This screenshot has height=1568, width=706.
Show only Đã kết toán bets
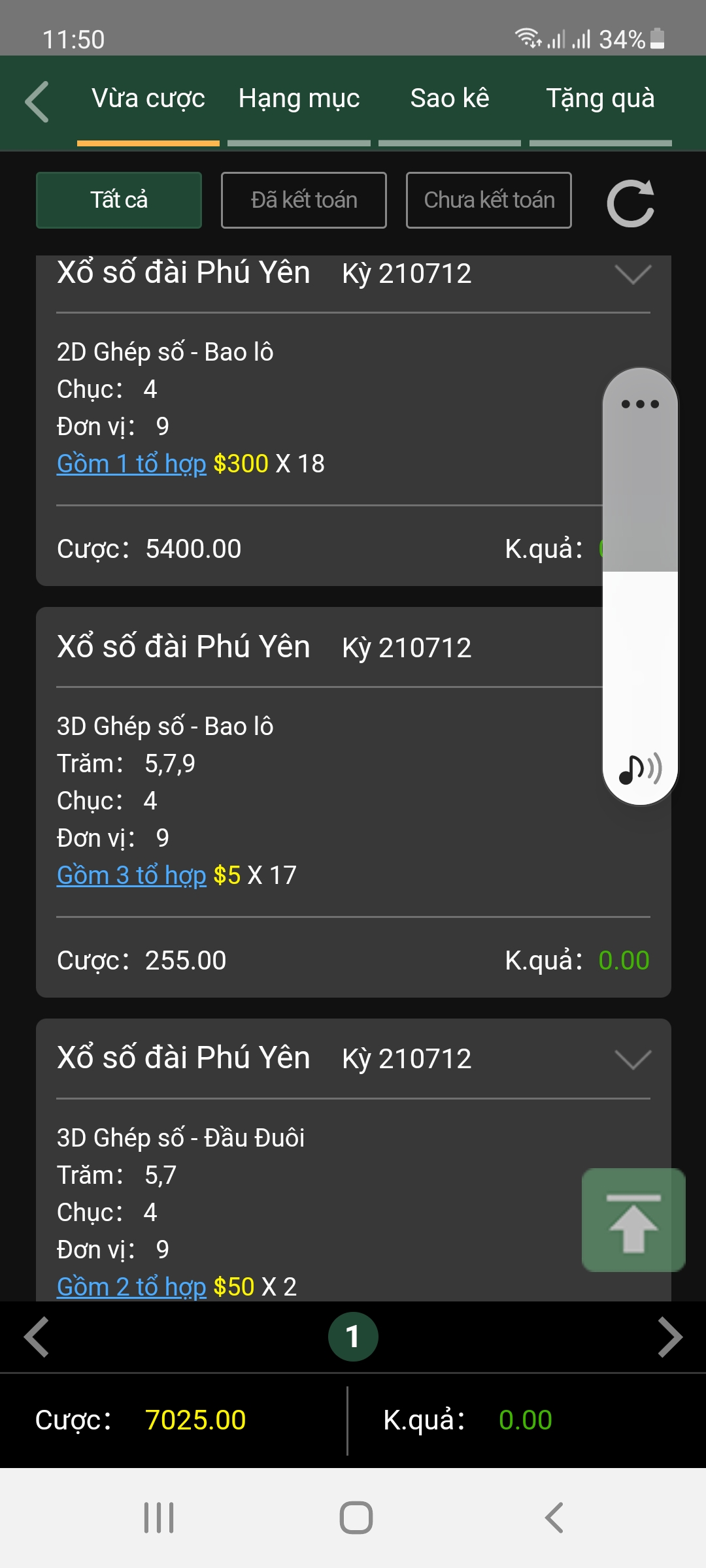(304, 200)
